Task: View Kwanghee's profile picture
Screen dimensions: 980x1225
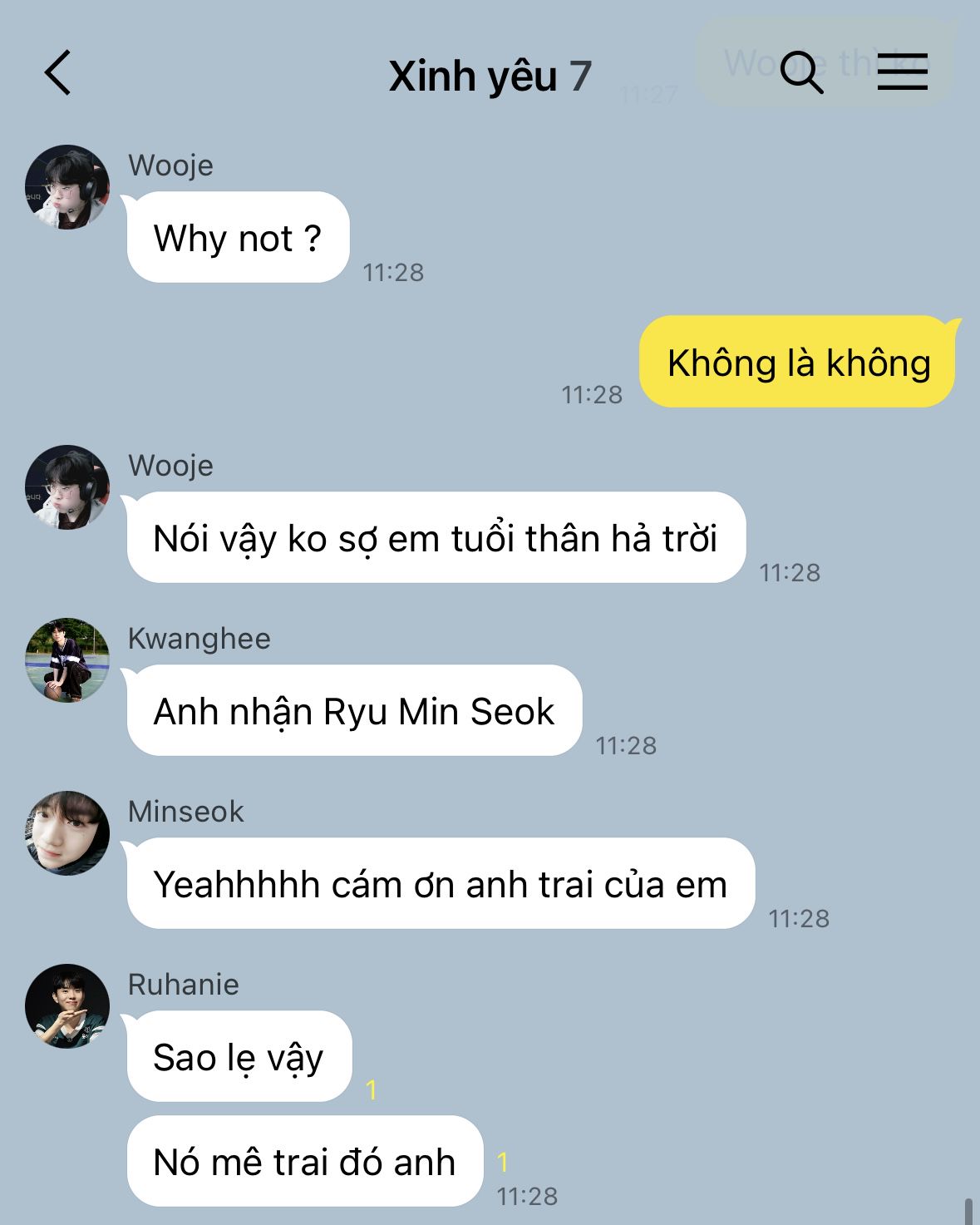Action: click(67, 659)
